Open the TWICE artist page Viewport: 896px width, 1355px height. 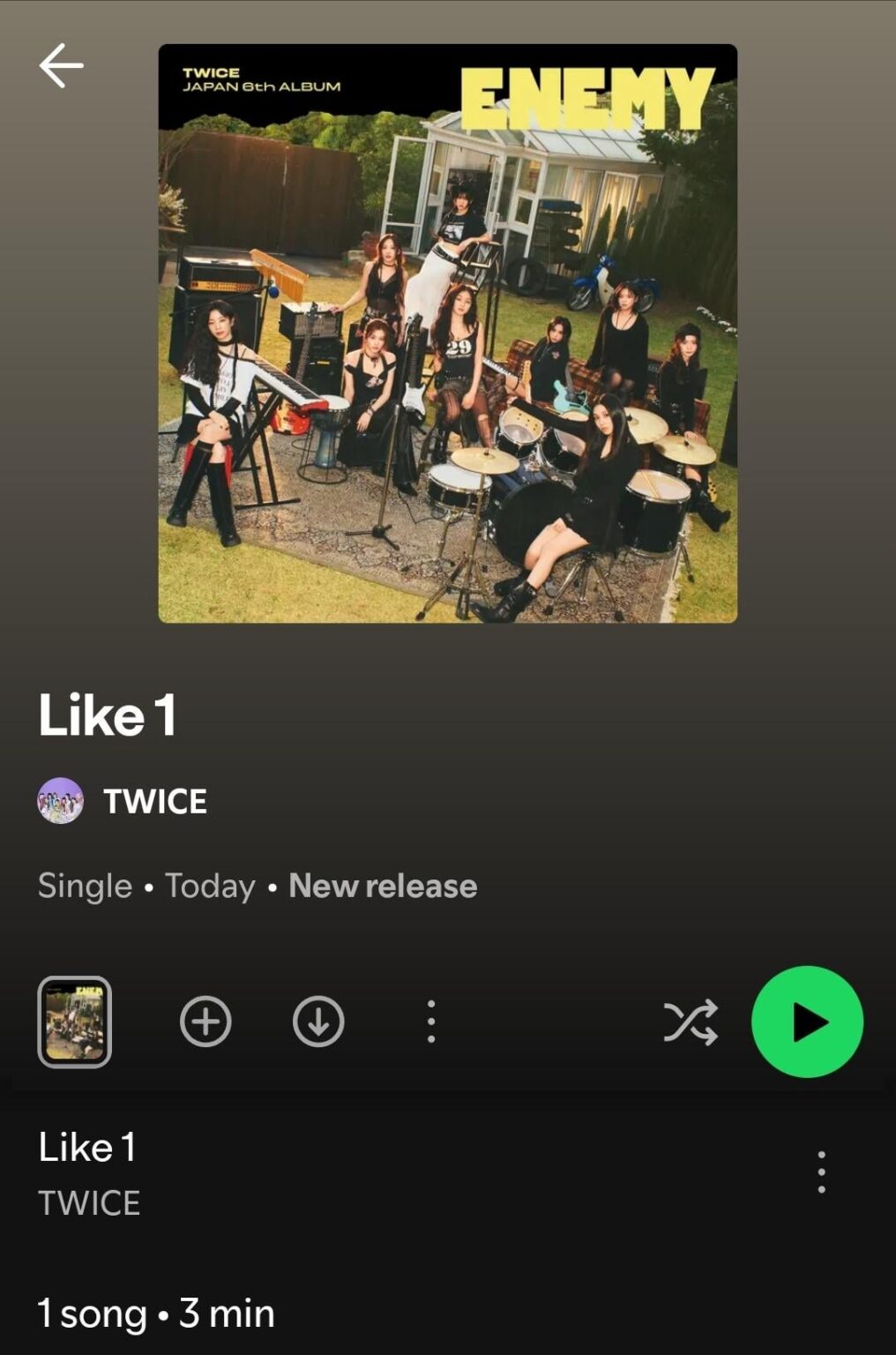[154, 801]
